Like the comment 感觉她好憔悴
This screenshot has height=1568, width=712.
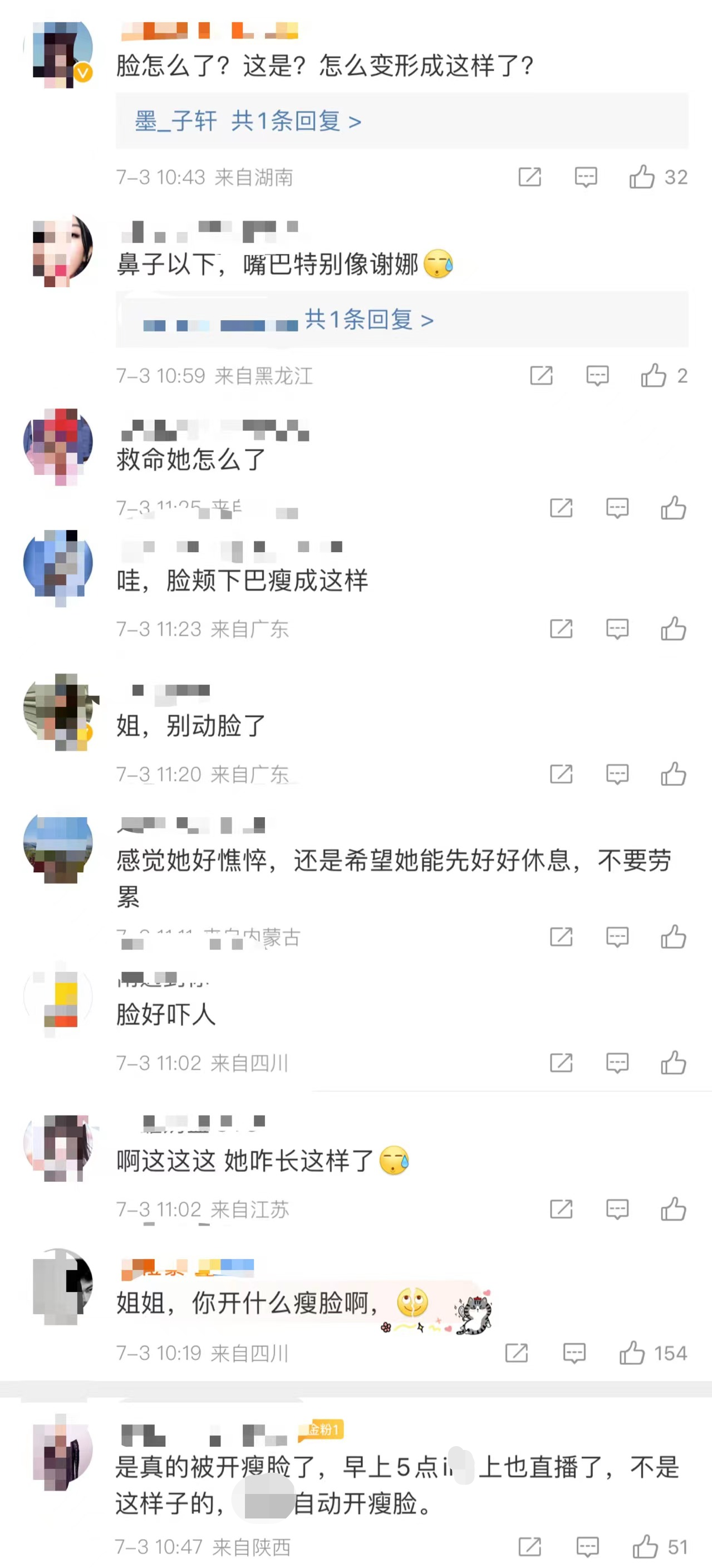673,937
